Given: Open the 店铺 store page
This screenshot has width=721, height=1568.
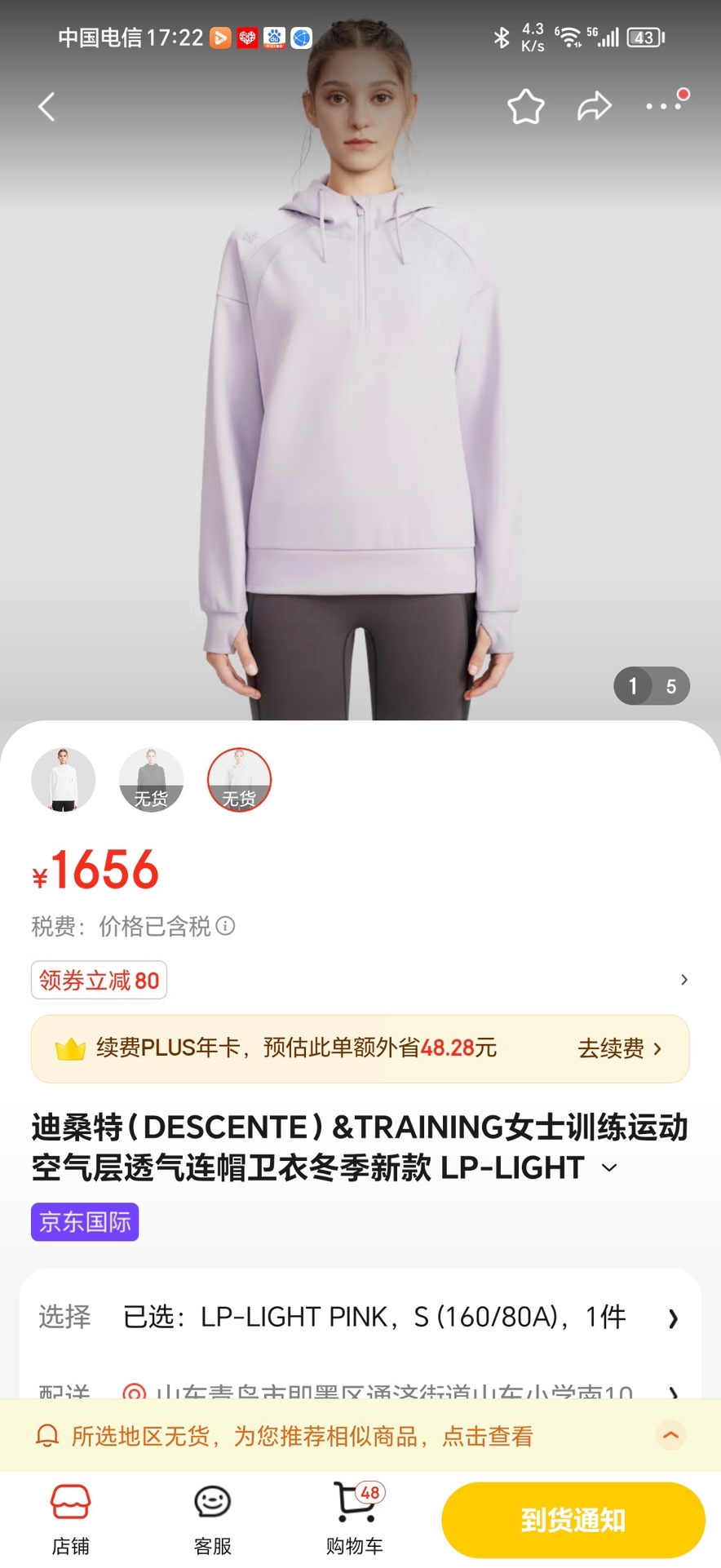Looking at the screenshot, I should tap(71, 1519).
